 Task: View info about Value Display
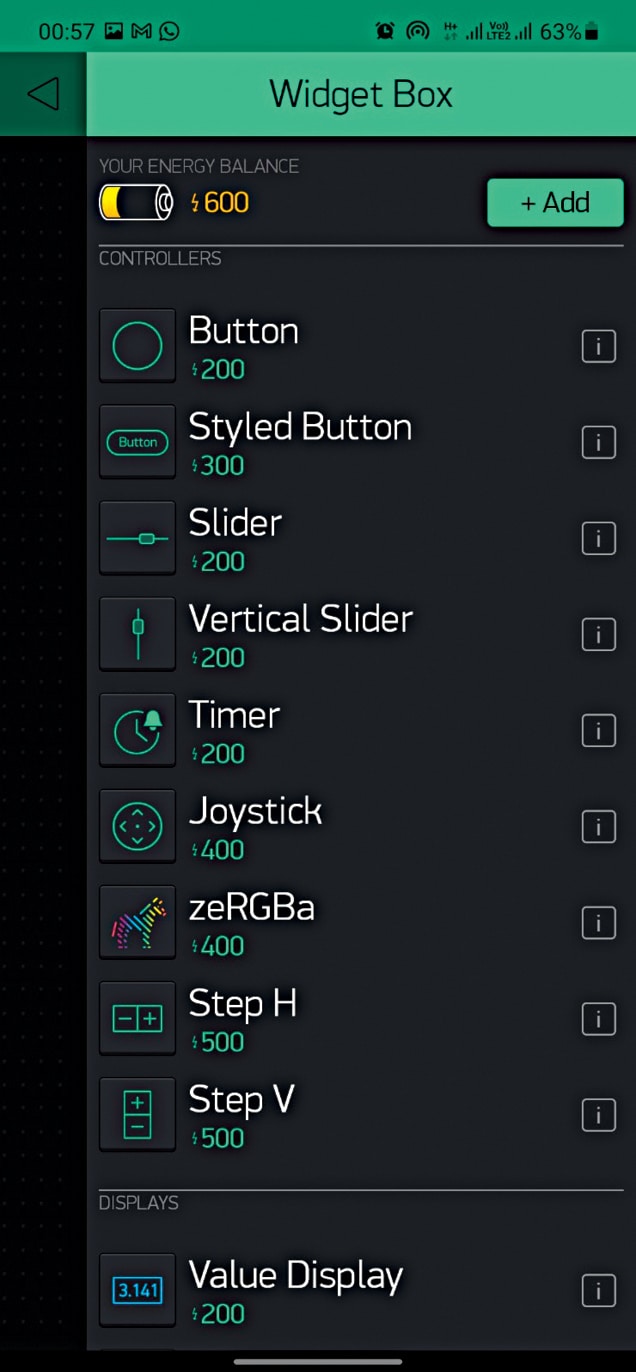click(598, 1291)
